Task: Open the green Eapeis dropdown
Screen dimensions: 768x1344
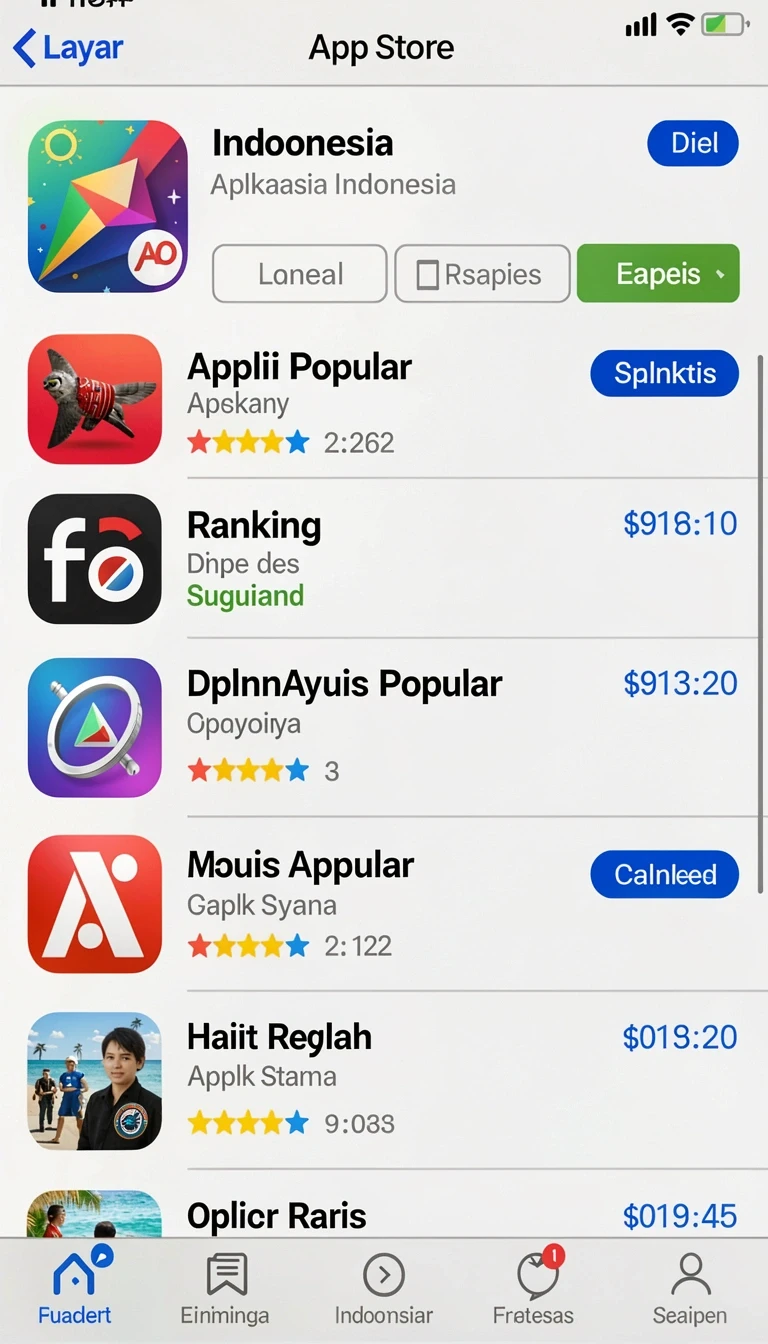Action: (x=658, y=274)
